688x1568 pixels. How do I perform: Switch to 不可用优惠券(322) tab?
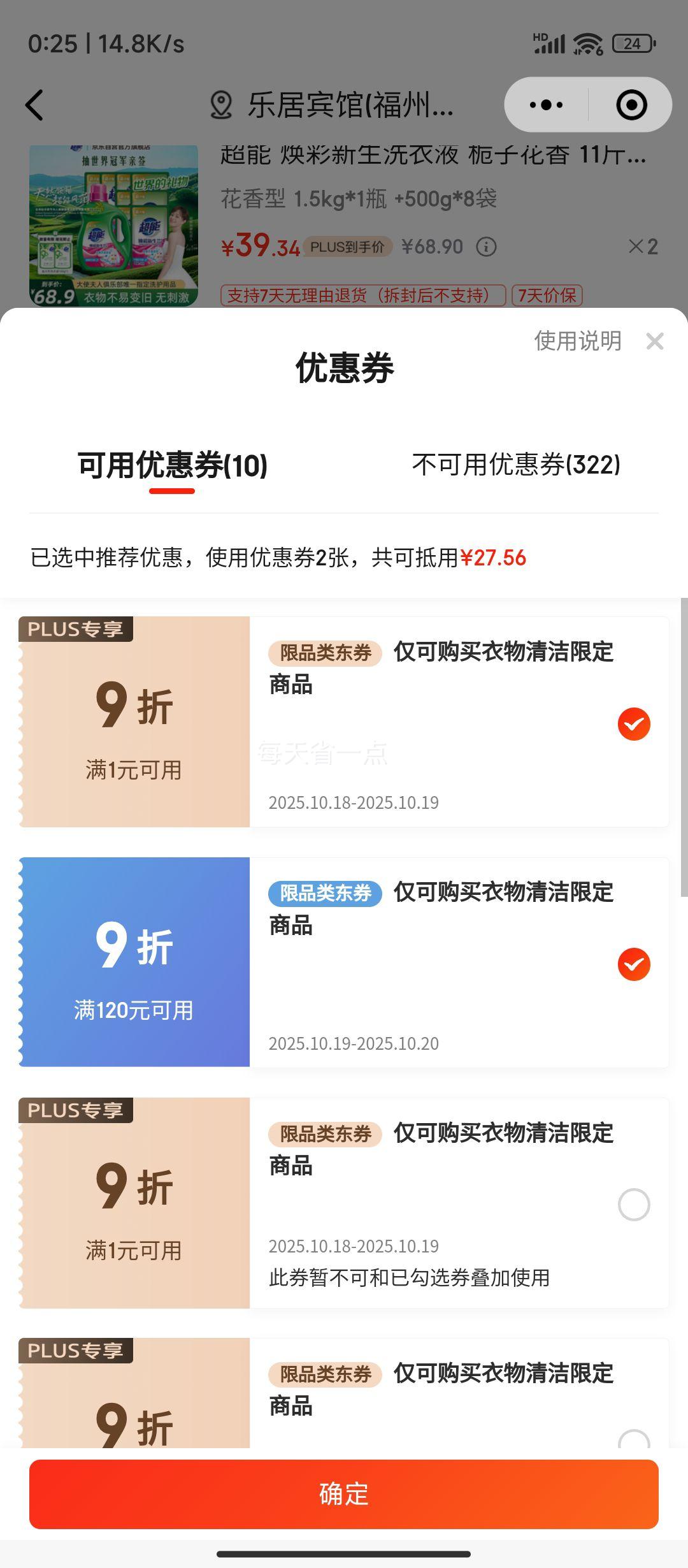516,465
